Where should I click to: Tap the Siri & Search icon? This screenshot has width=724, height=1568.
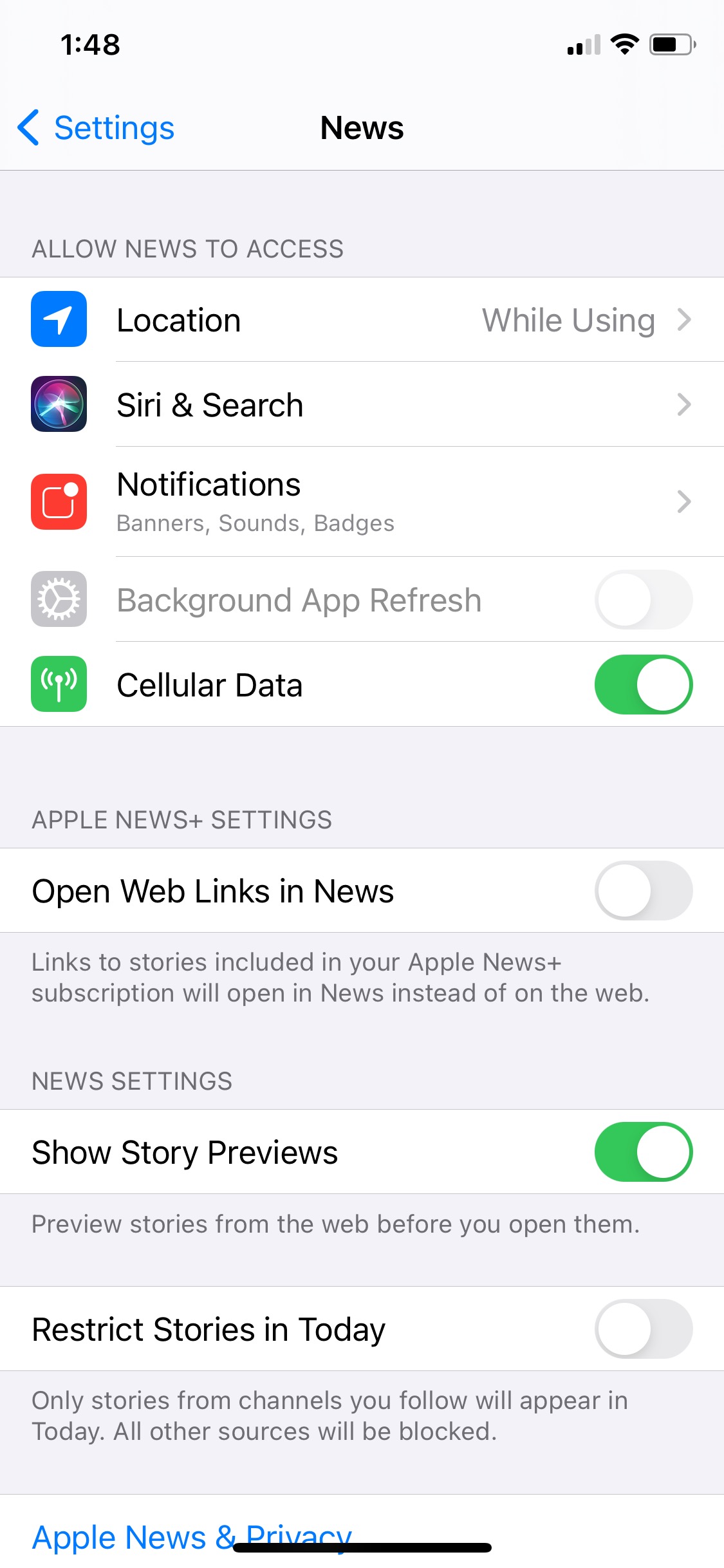pyautogui.click(x=59, y=405)
